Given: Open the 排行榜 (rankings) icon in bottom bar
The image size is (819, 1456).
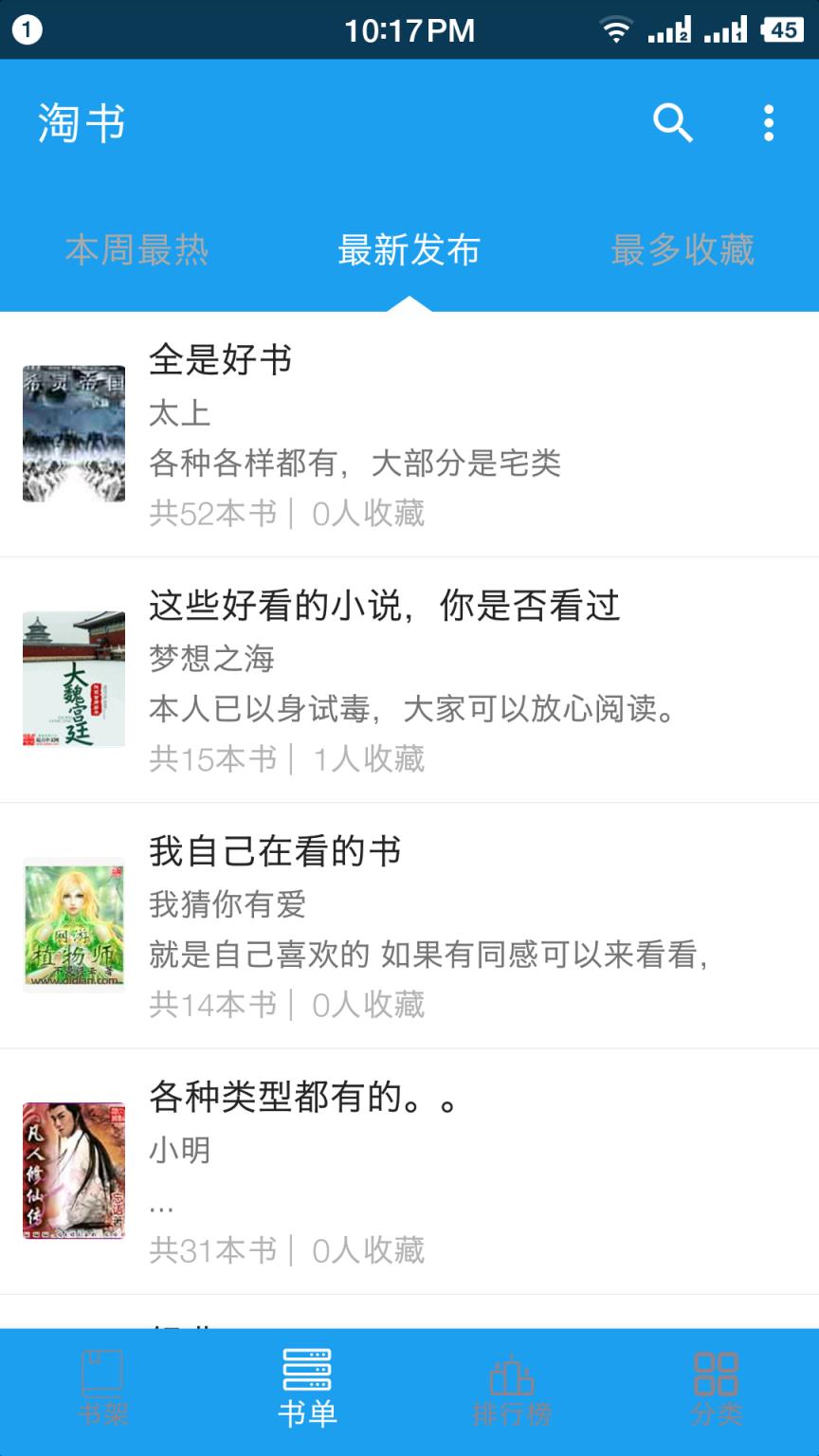Looking at the screenshot, I should pyautogui.click(x=512, y=1384).
